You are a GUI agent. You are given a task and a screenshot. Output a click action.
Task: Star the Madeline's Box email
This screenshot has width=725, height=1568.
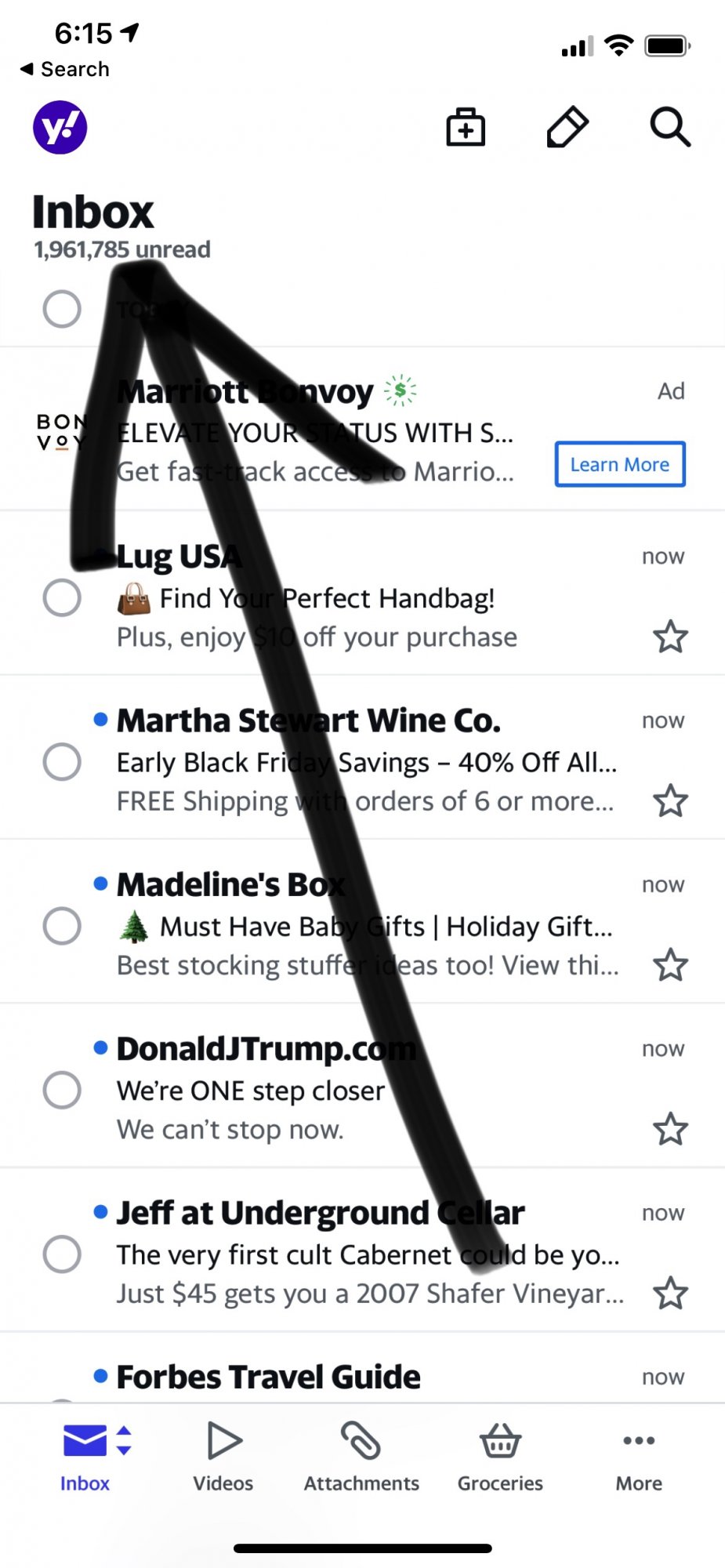click(670, 965)
